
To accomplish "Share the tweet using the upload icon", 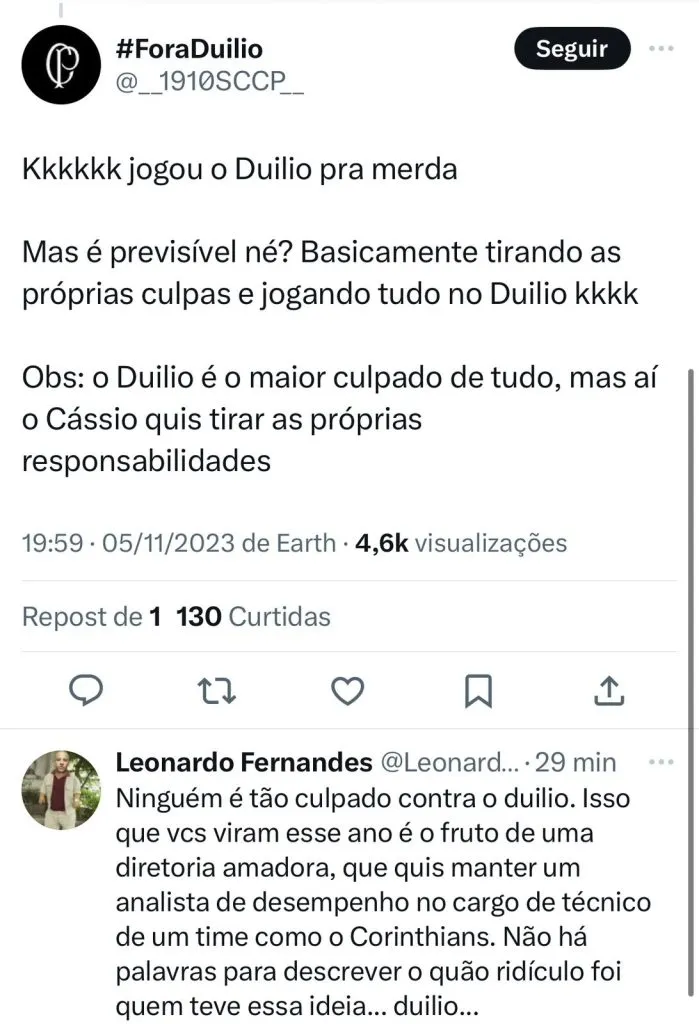I will [610, 689].
